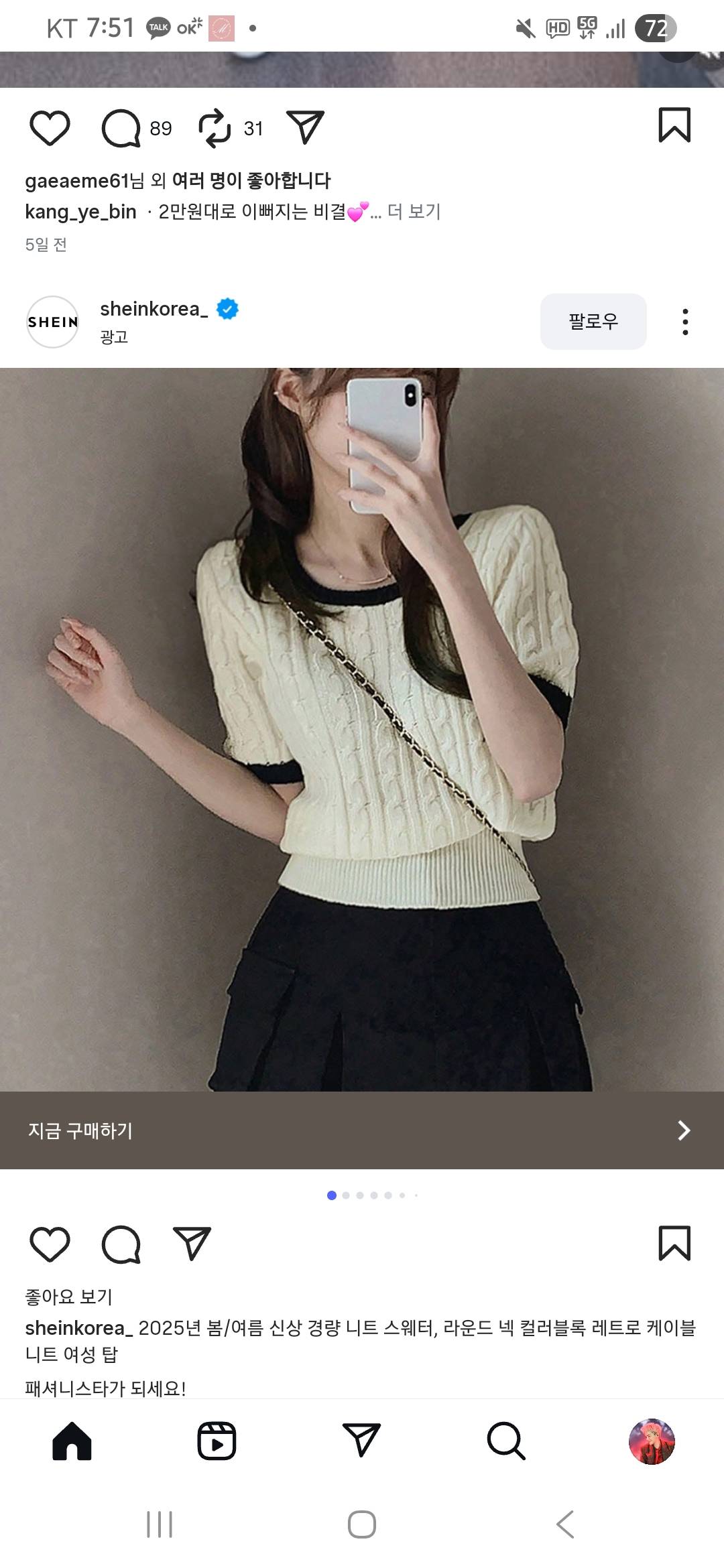Open comments on kang_ye_bin's post
Screen dimensions: 724x1568
tap(121, 128)
